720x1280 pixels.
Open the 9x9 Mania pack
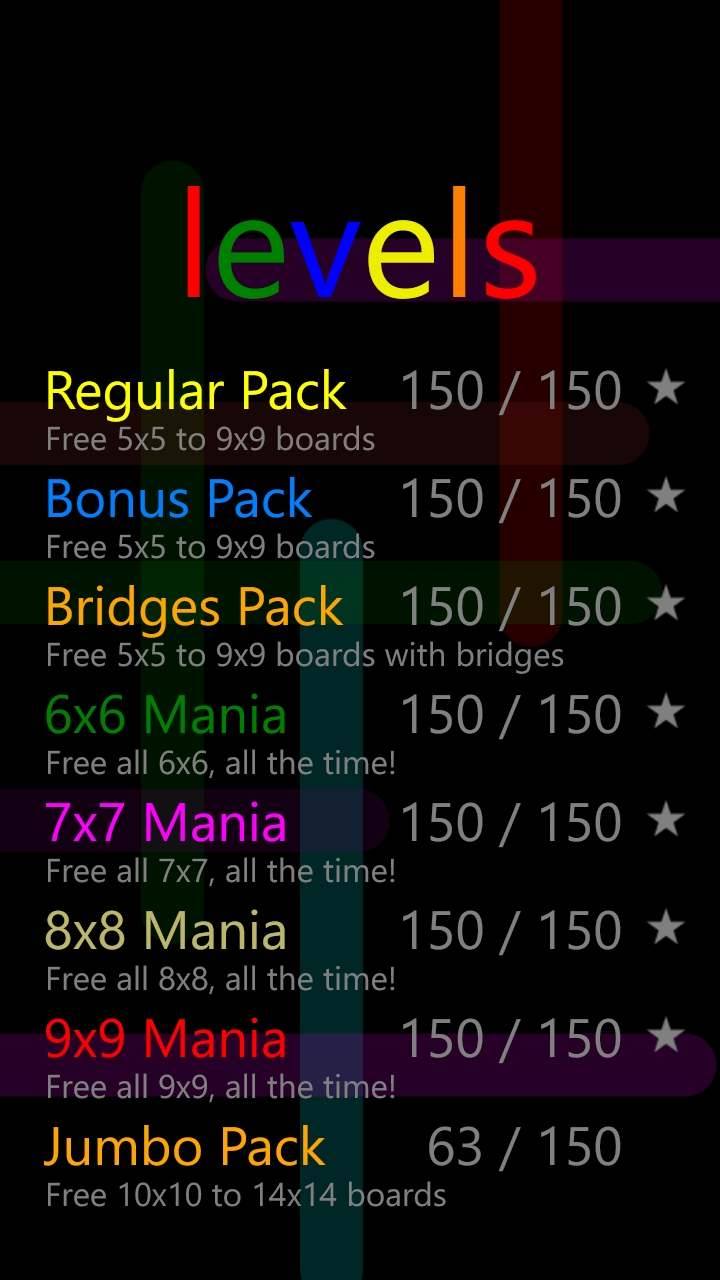[x=364, y=1057]
